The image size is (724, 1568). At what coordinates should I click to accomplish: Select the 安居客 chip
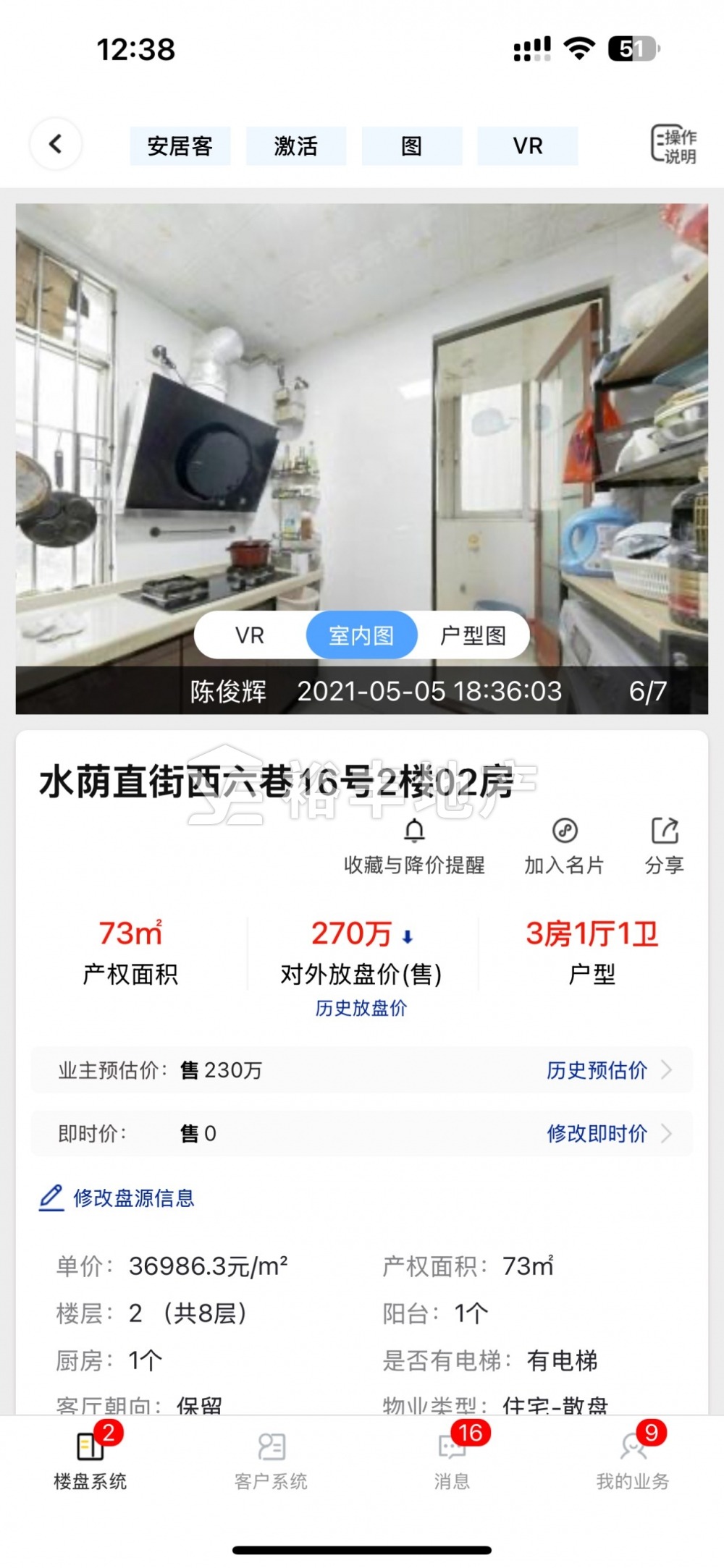[x=180, y=146]
